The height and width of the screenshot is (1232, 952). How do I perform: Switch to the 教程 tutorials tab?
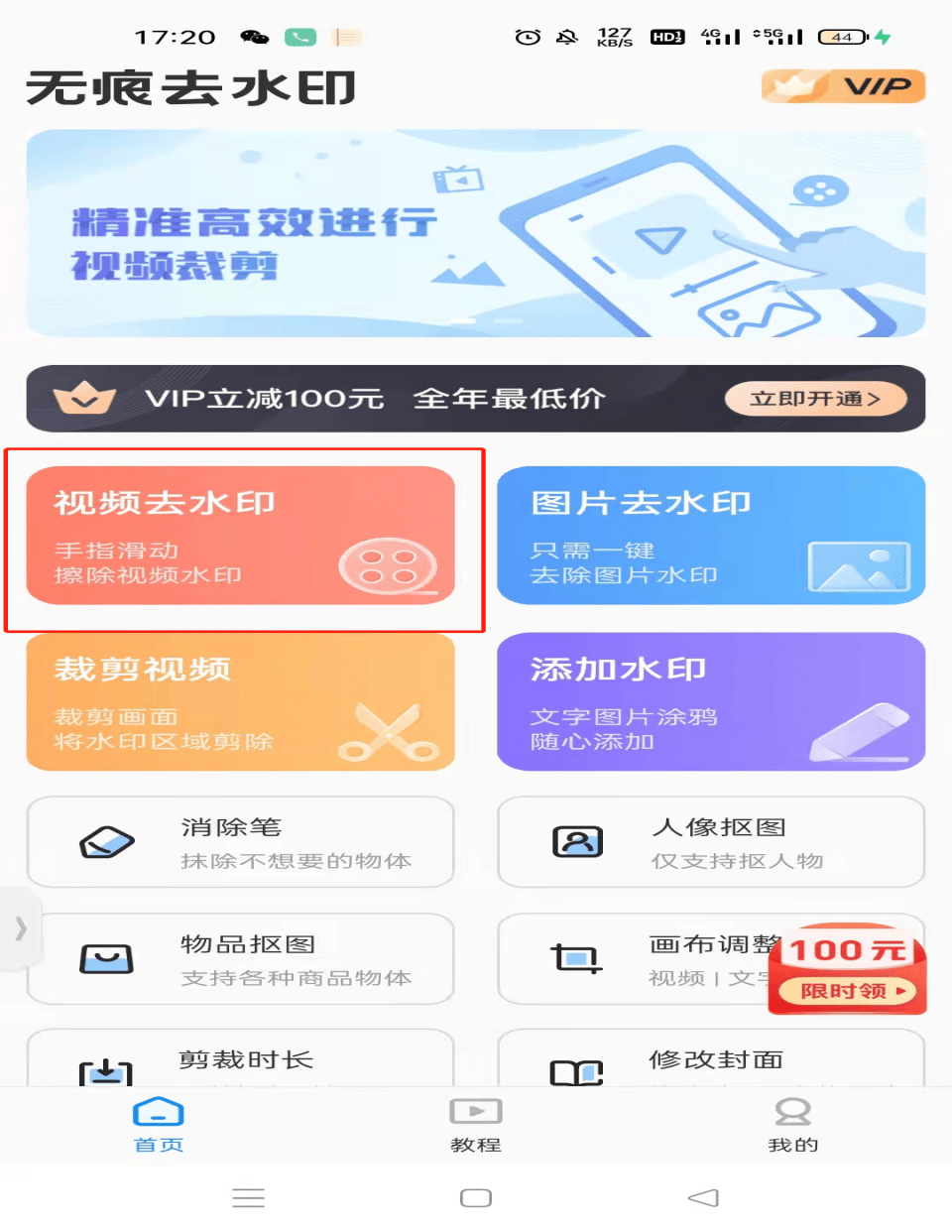[x=476, y=1125]
